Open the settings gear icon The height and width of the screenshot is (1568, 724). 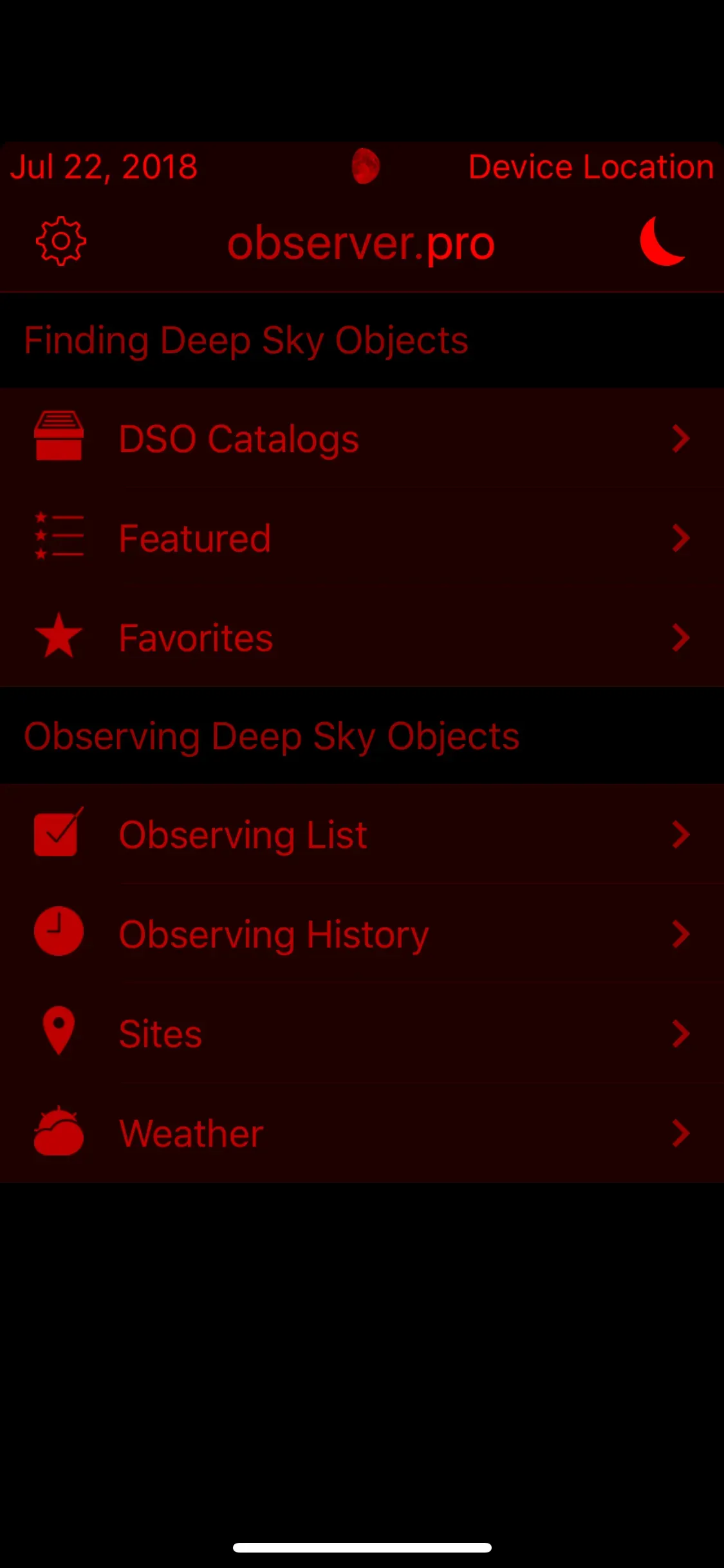pos(60,241)
